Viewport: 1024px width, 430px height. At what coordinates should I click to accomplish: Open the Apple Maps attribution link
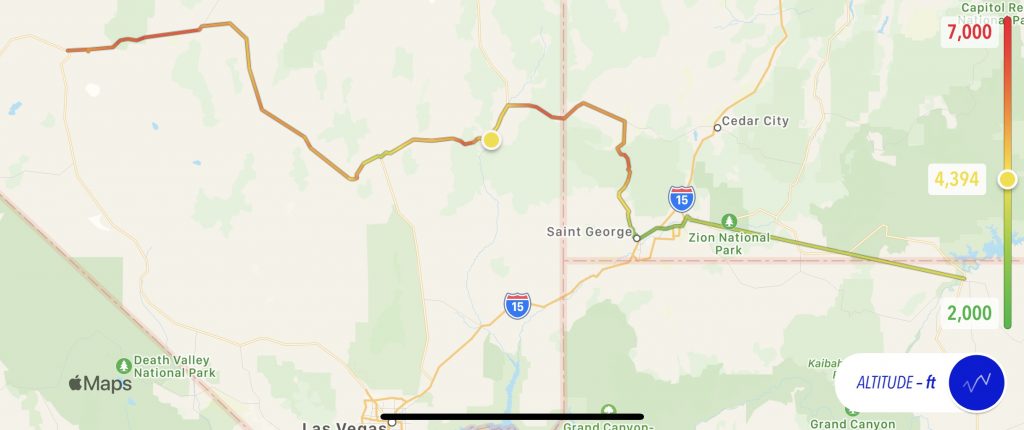click(100, 384)
